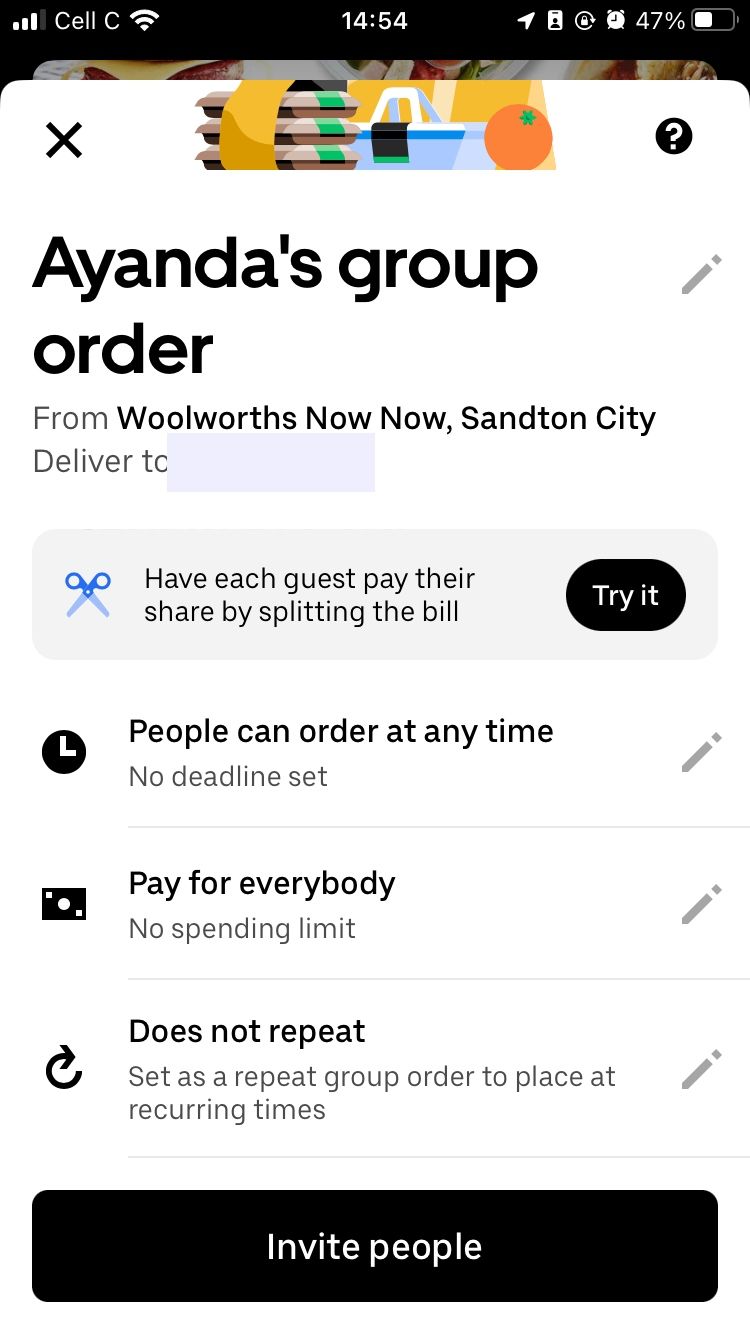Click the clock deadline icon
750x1334 pixels.
coord(64,752)
